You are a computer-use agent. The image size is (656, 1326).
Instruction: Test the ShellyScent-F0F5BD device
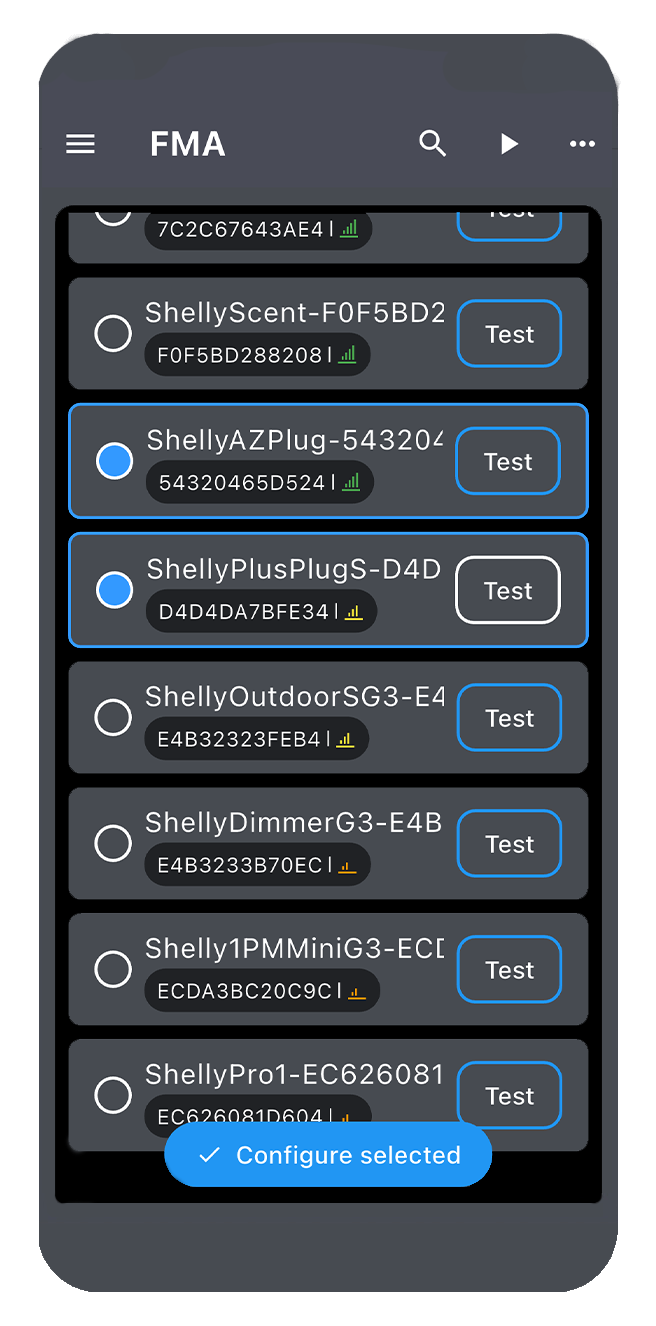pyautogui.click(x=509, y=334)
